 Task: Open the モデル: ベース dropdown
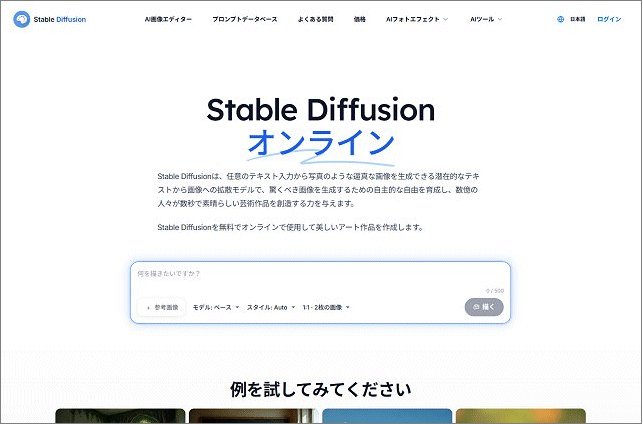tap(215, 307)
